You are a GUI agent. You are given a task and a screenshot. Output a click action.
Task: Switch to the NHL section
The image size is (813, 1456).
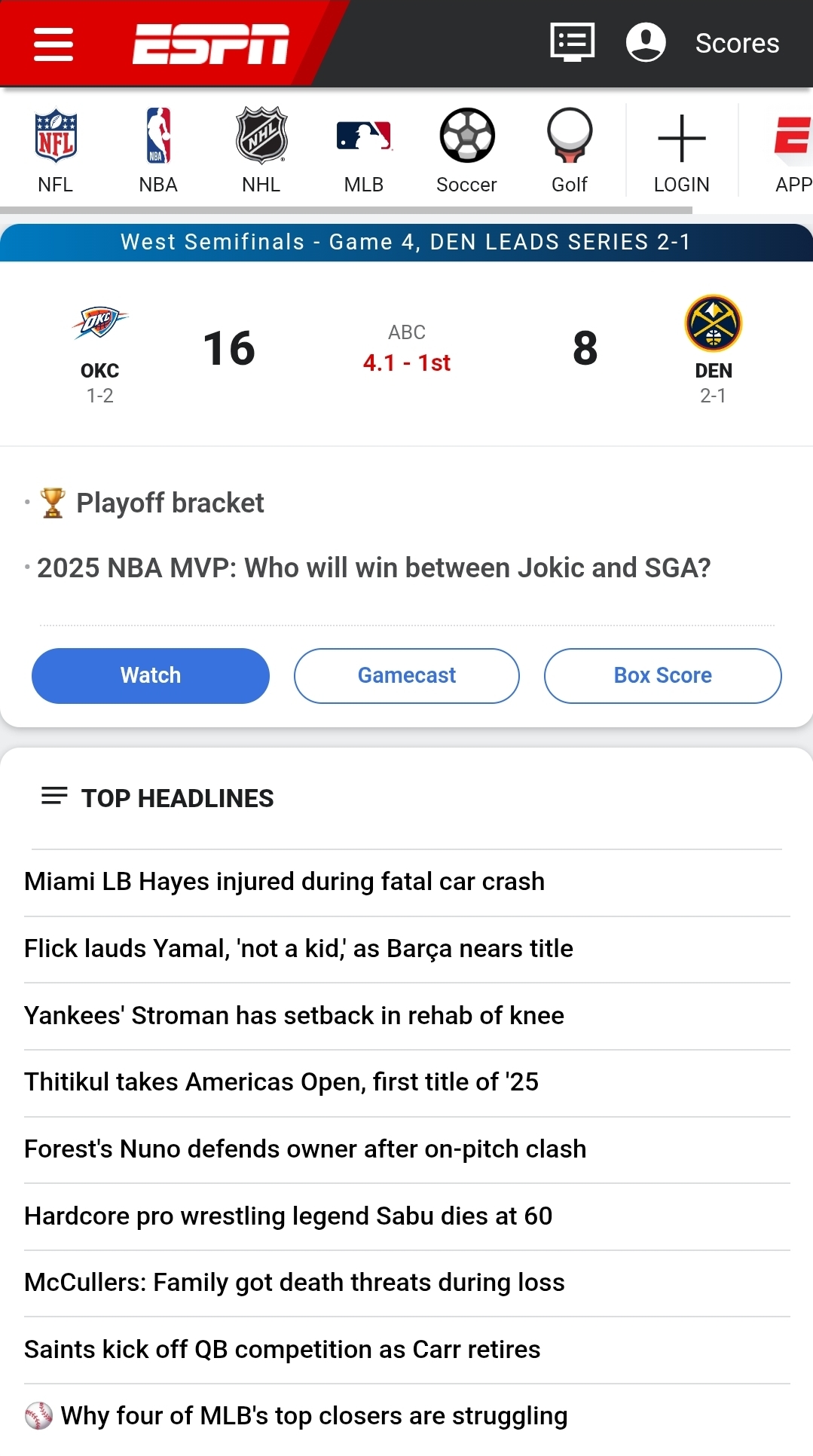point(261,151)
